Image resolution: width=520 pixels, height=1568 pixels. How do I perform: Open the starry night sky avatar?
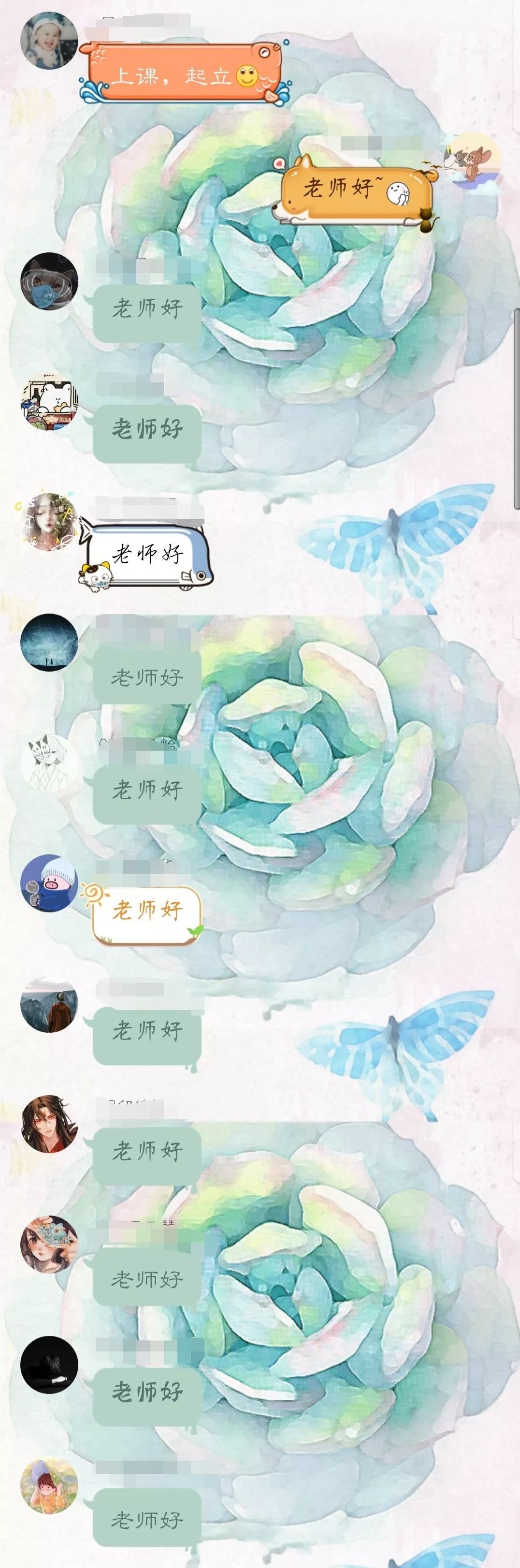(x=49, y=642)
